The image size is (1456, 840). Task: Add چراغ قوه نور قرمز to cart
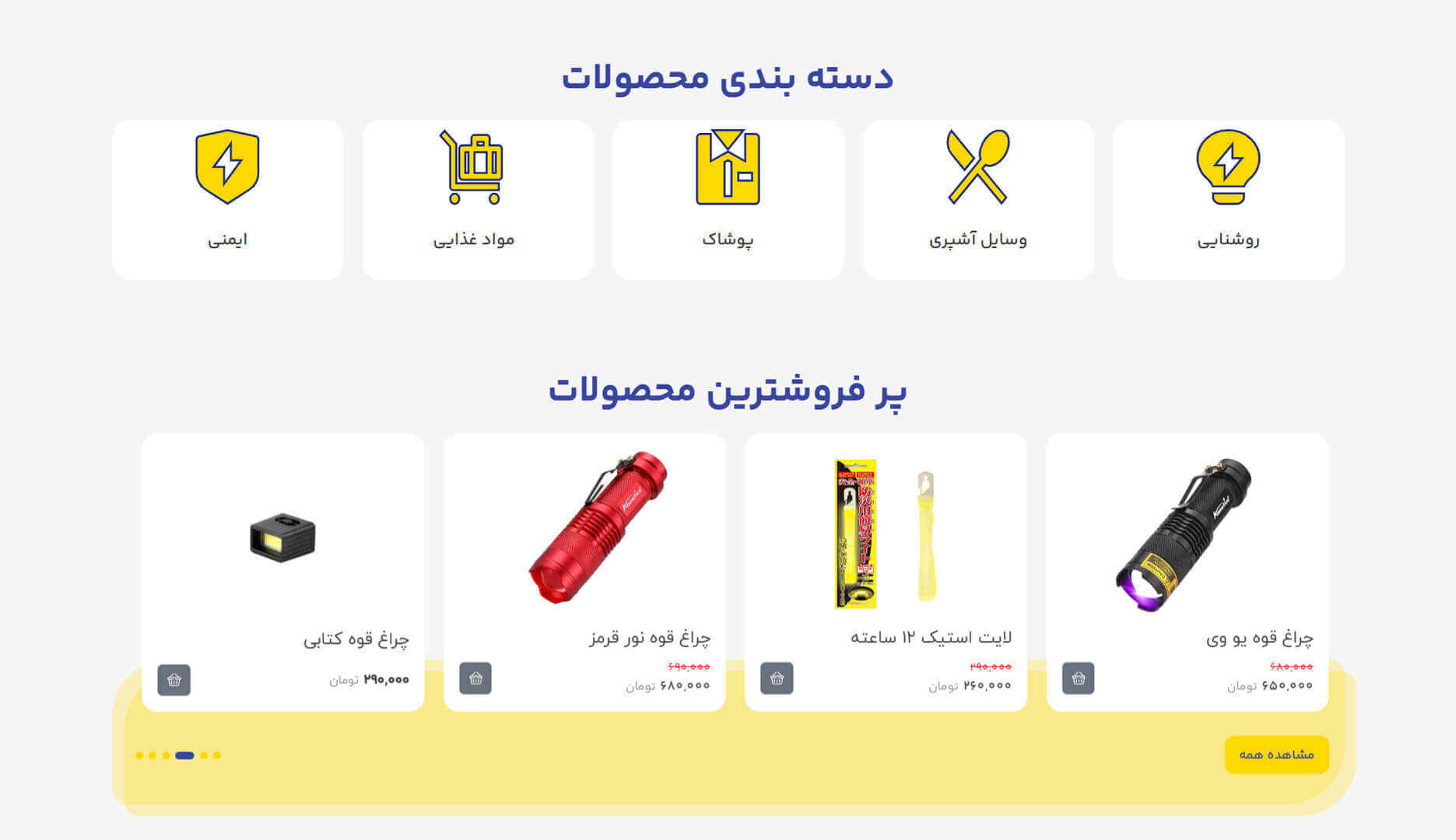[x=475, y=678]
